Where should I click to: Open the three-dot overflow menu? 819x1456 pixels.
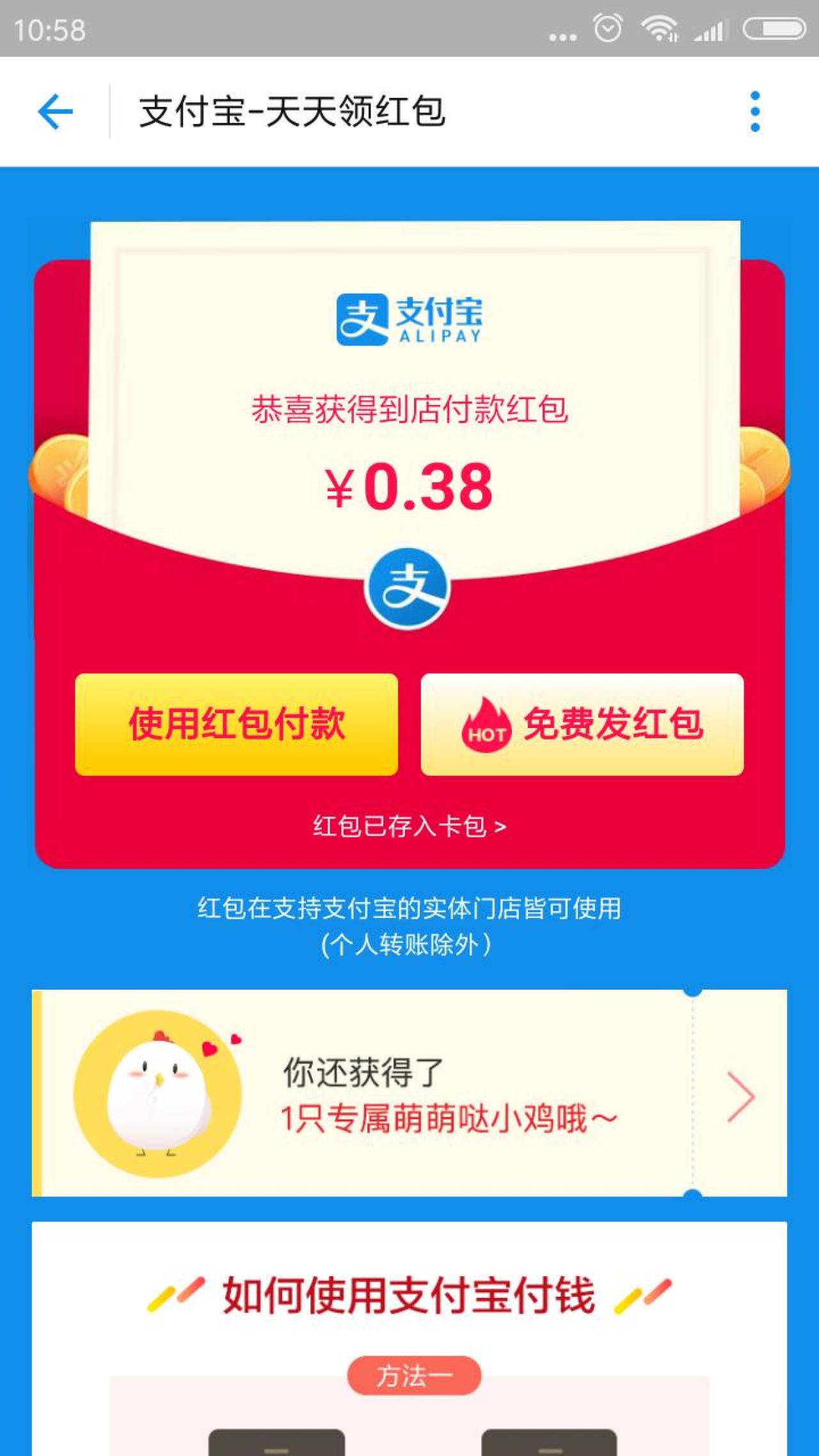[x=755, y=112]
